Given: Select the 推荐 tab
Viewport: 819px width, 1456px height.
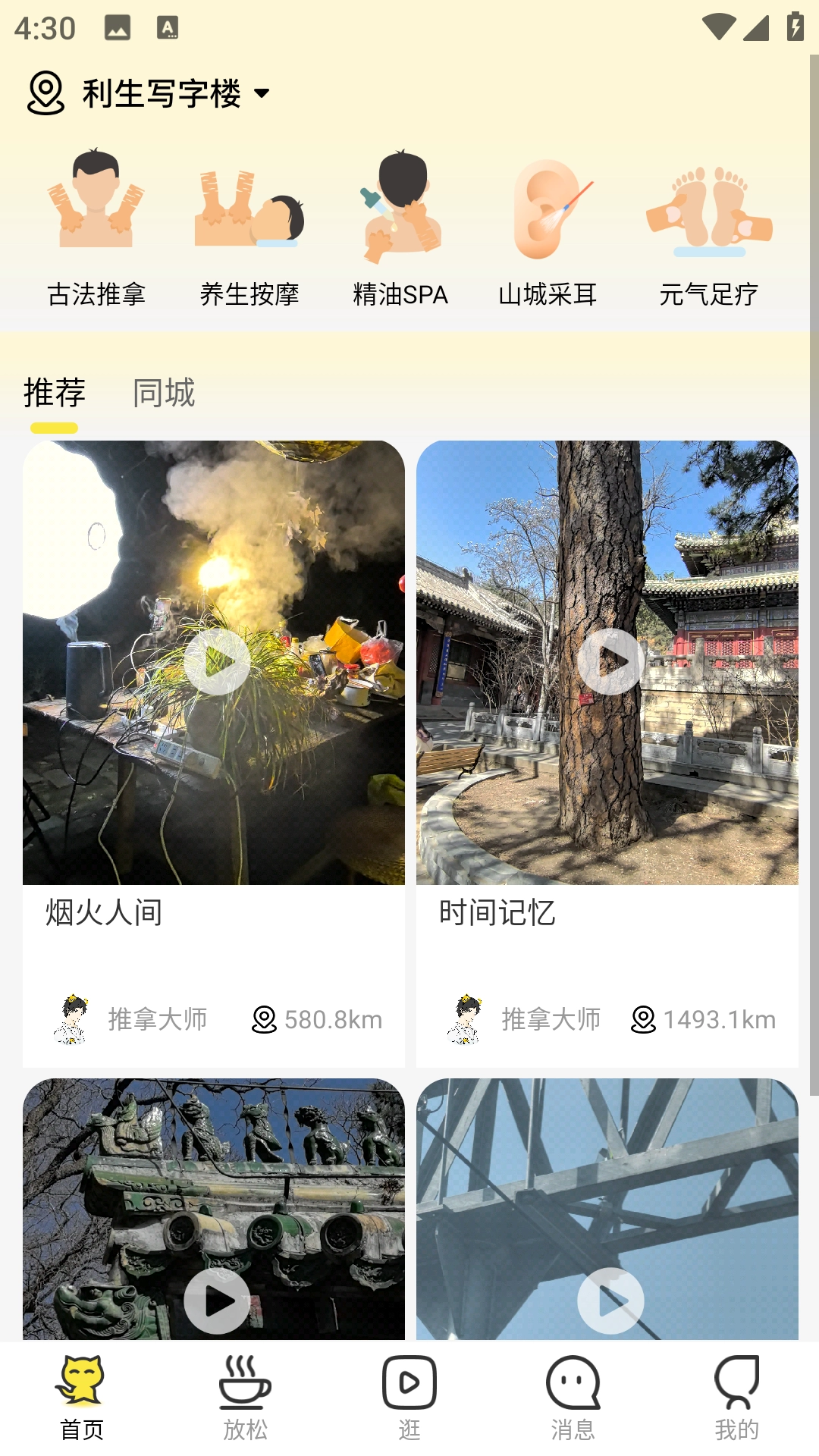Looking at the screenshot, I should coord(55,393).
